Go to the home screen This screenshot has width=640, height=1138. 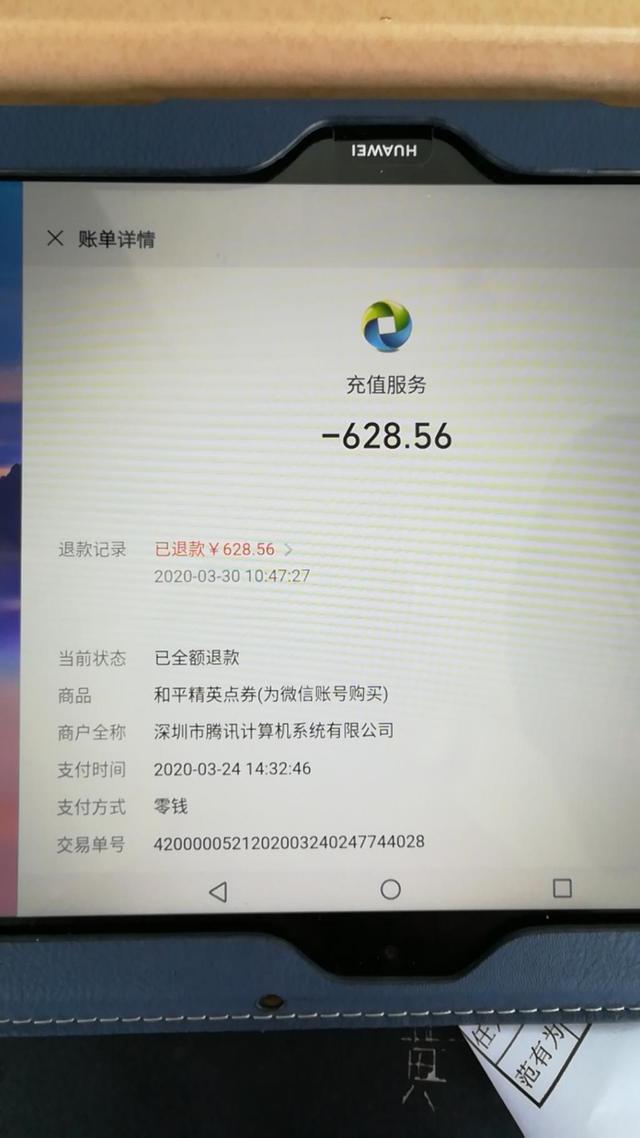[x=390, y=889]
